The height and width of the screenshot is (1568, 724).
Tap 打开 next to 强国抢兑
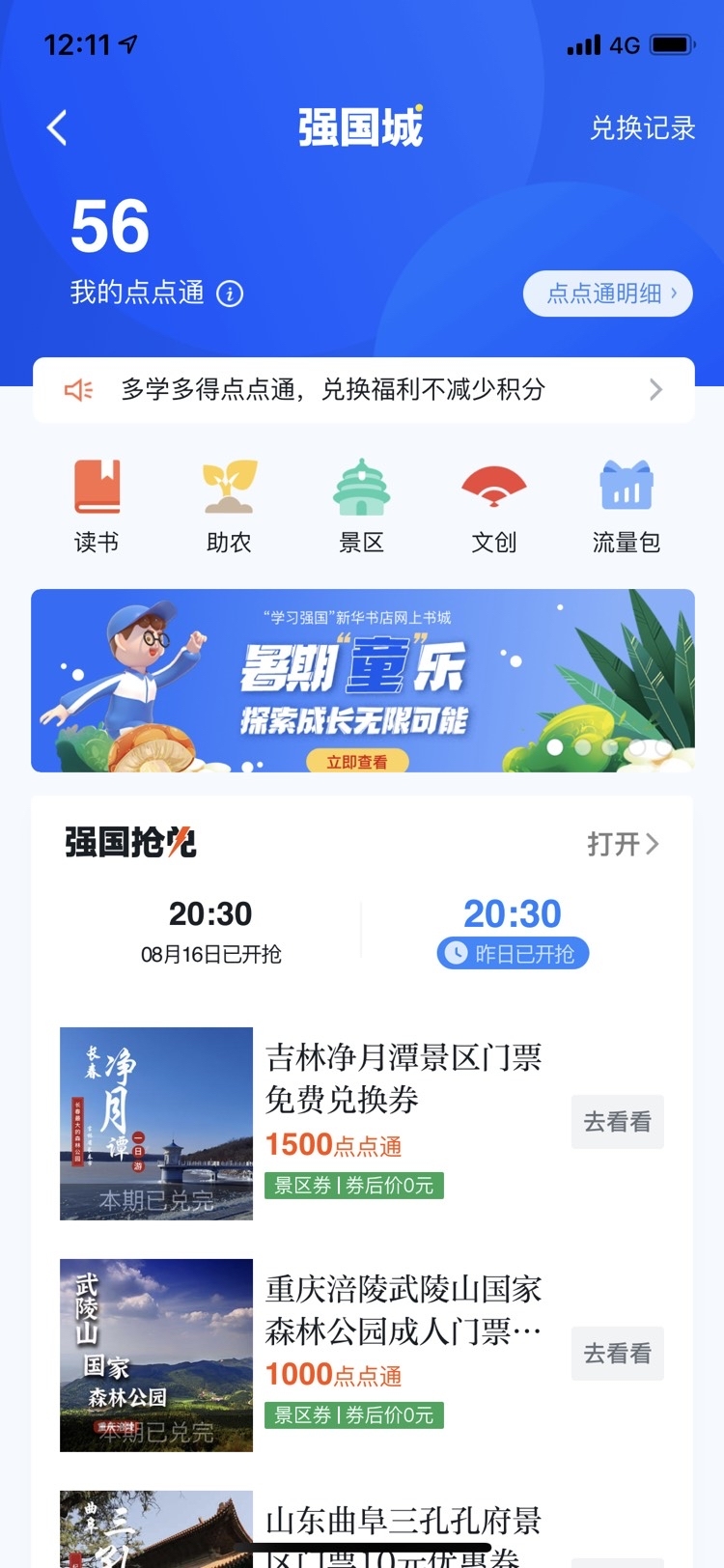point(624,844)
